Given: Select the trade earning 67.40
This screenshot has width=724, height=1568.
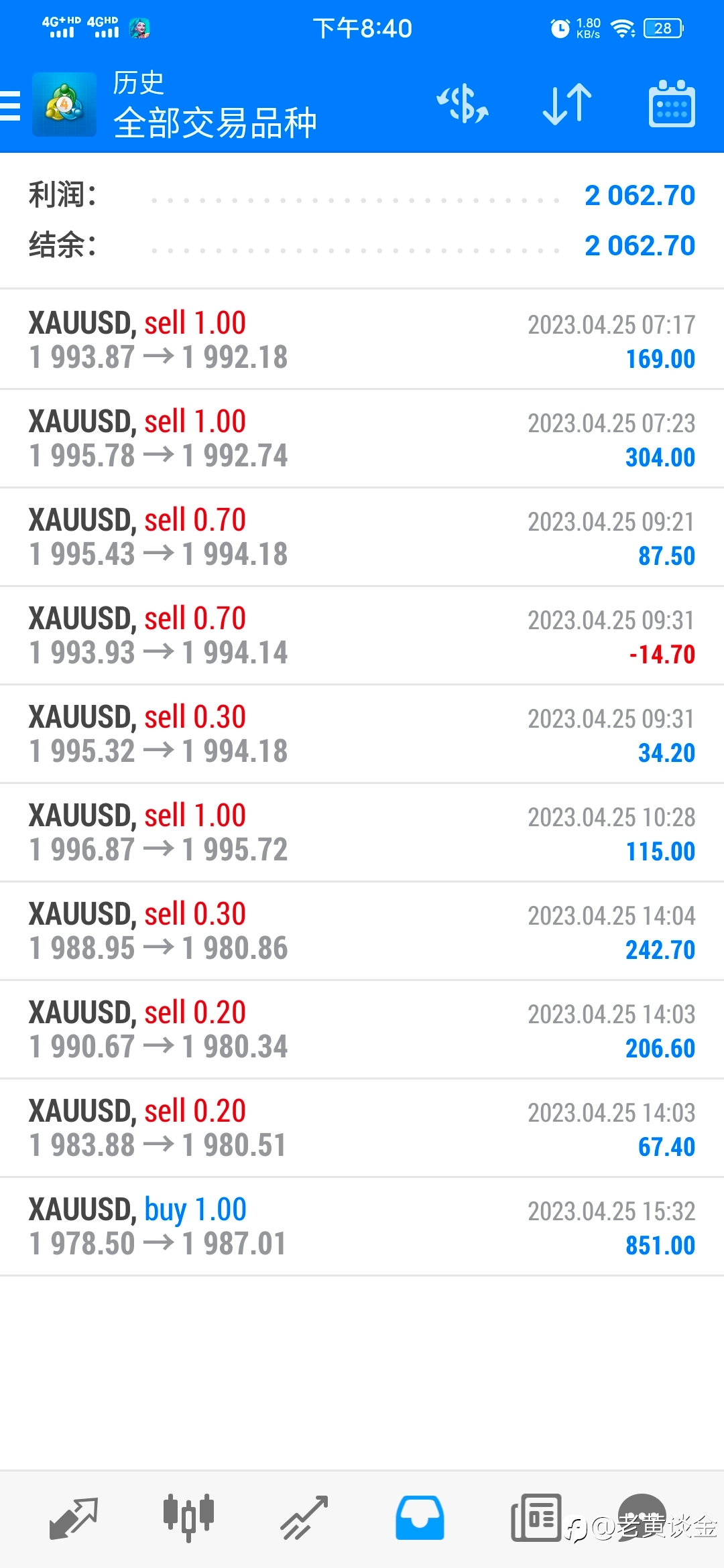Looking at the screenshot, I should point(362,1128).
